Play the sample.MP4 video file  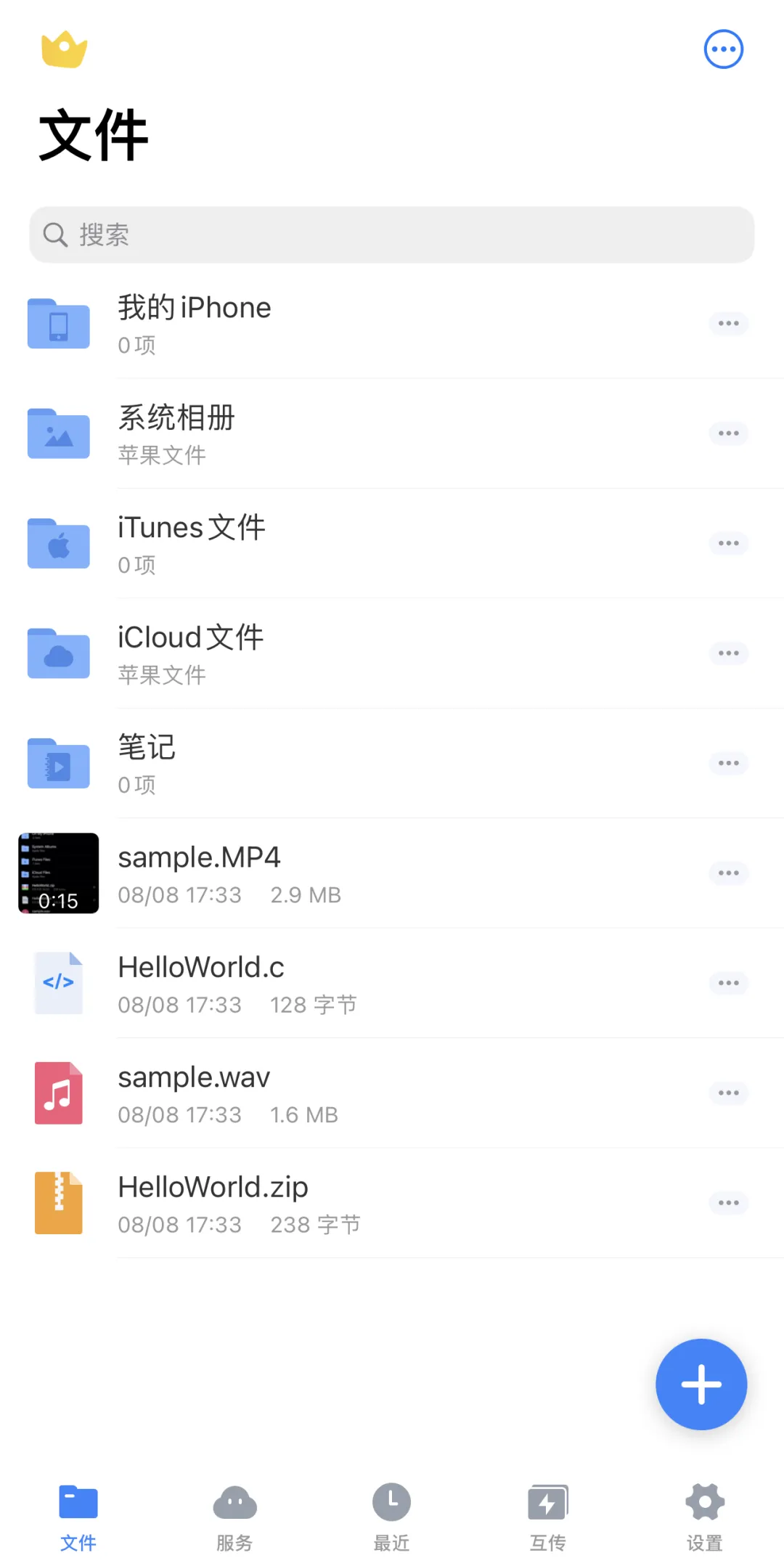[199, 873]
